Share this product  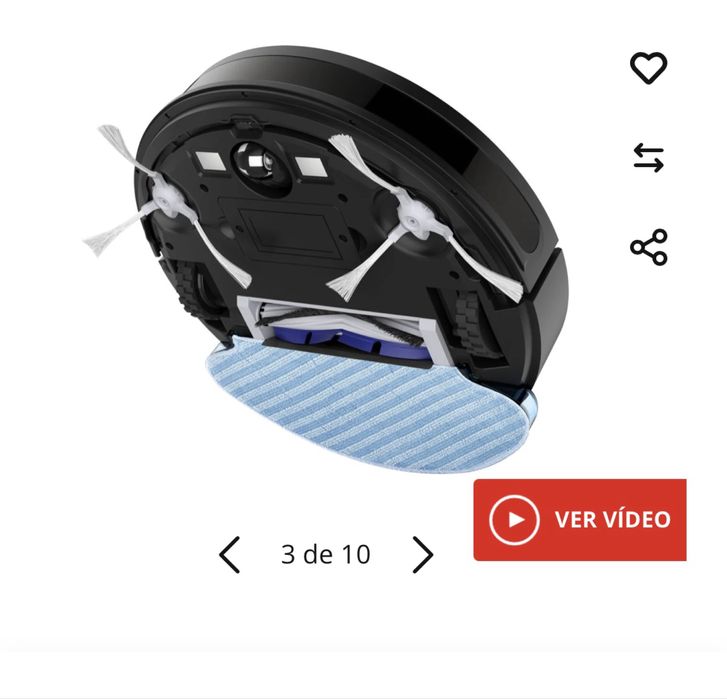click(648, 247)
